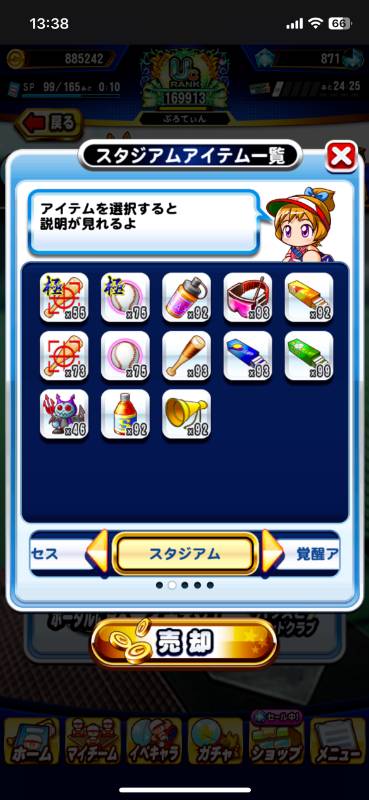
Task: Select the pink goggles item
Action: tap(248, 297)
